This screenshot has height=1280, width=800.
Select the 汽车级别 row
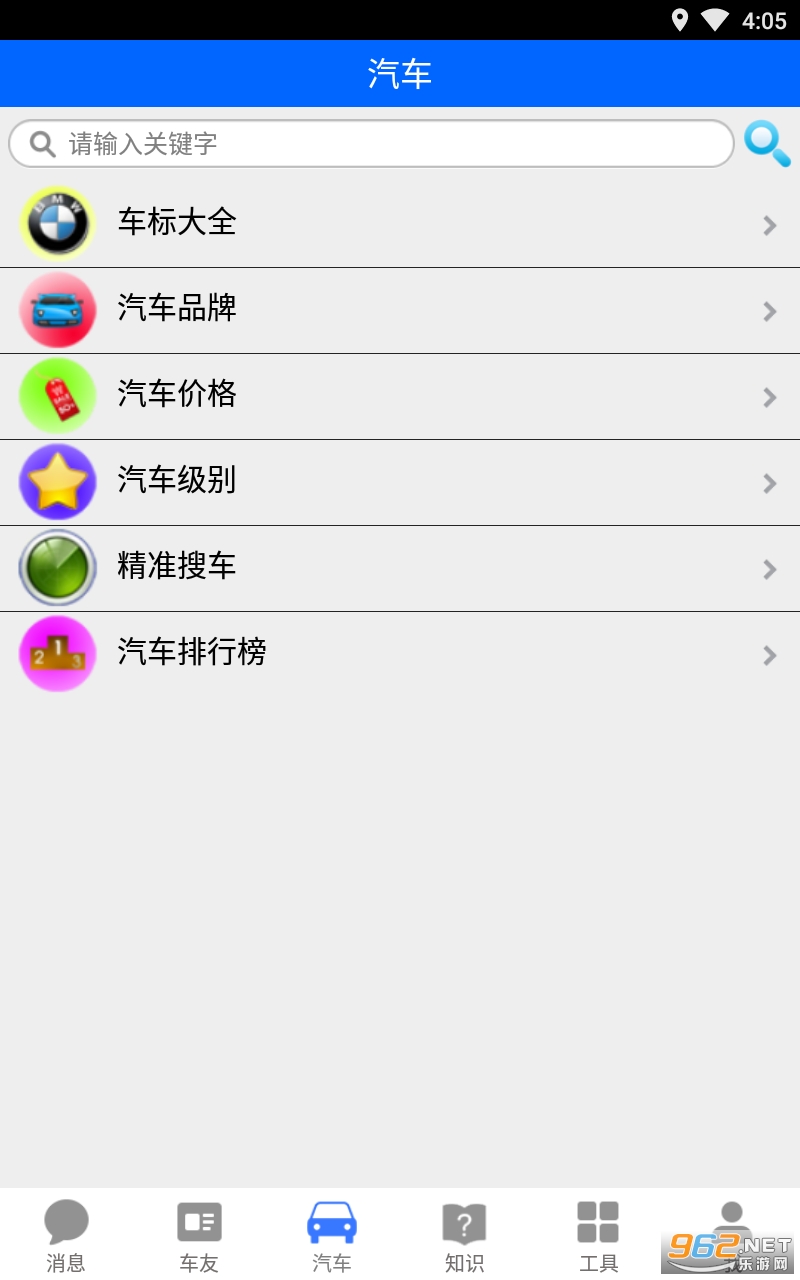400,482
